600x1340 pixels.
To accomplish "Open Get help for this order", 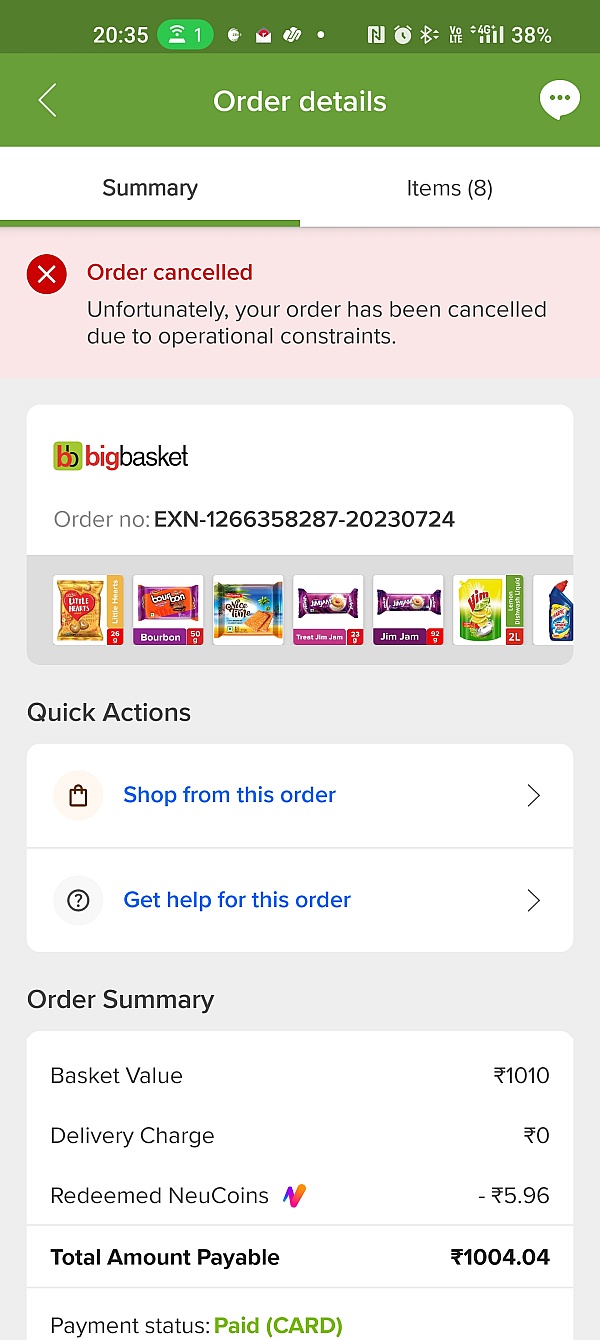I will point(300,900).
